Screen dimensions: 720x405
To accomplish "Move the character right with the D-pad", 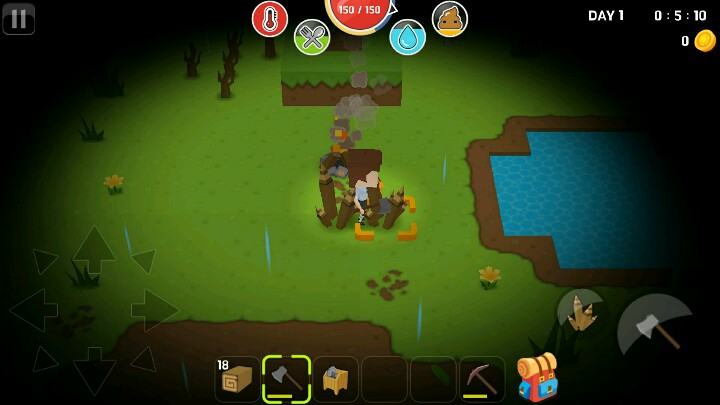I will point(153,309).
